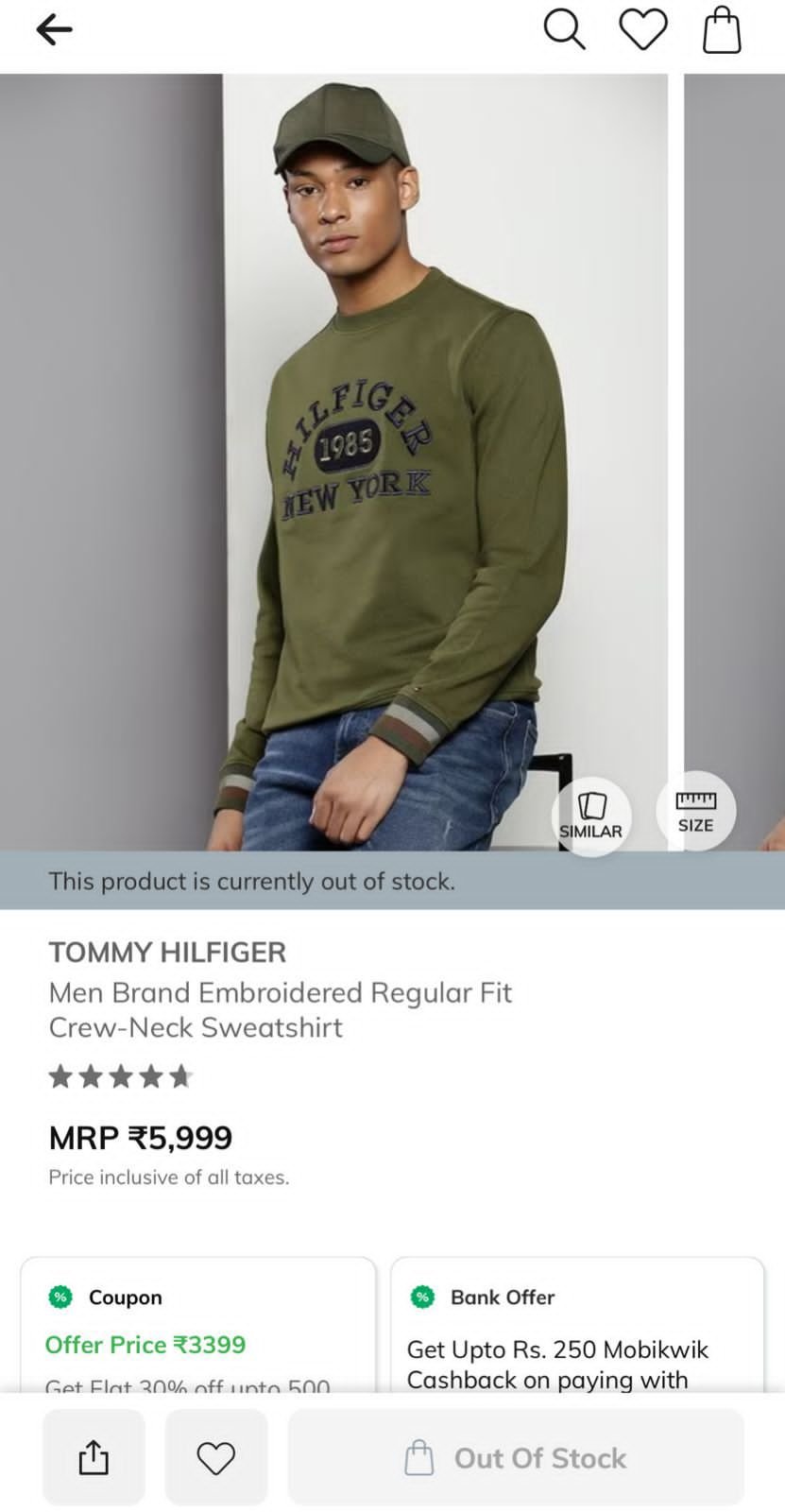This screenshot has height=1512, width=785.
Task: Open the shopping bag
Action: 722,29
